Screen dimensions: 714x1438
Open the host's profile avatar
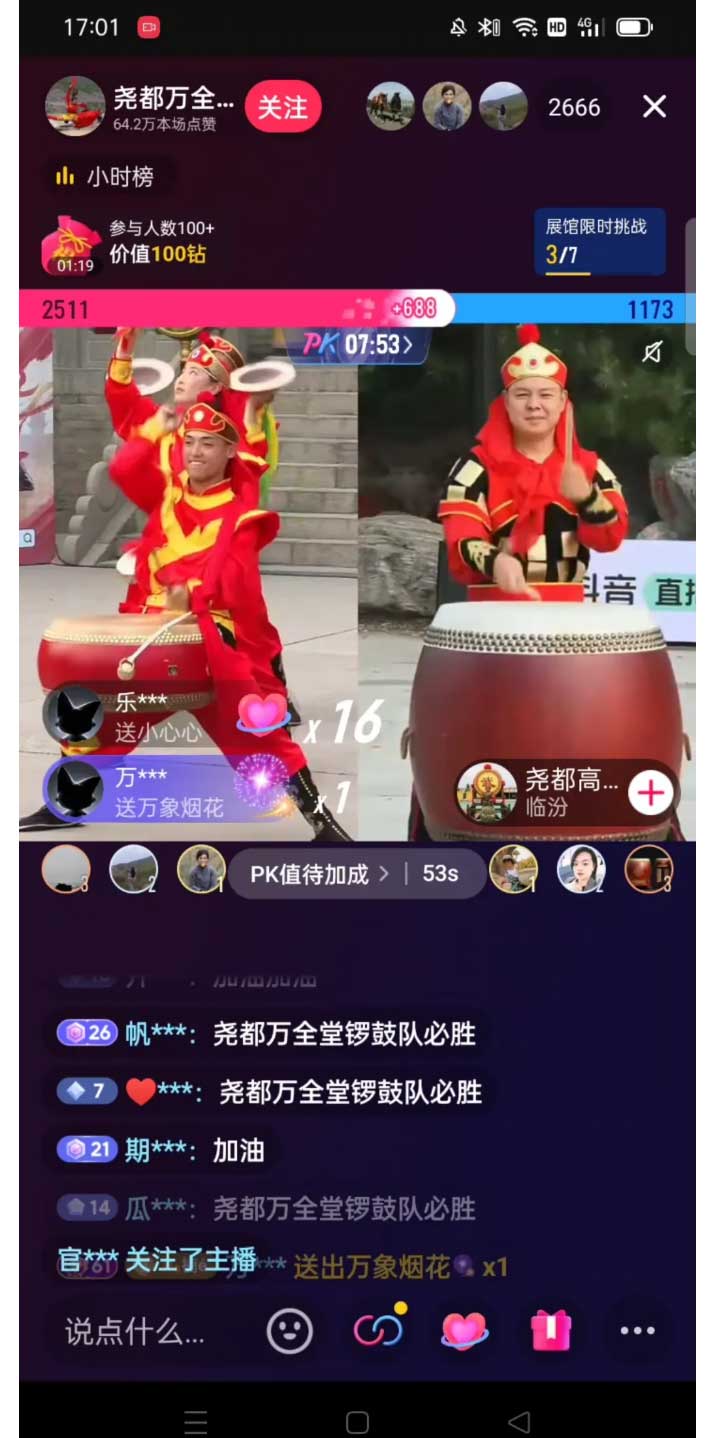coord(75,107)
